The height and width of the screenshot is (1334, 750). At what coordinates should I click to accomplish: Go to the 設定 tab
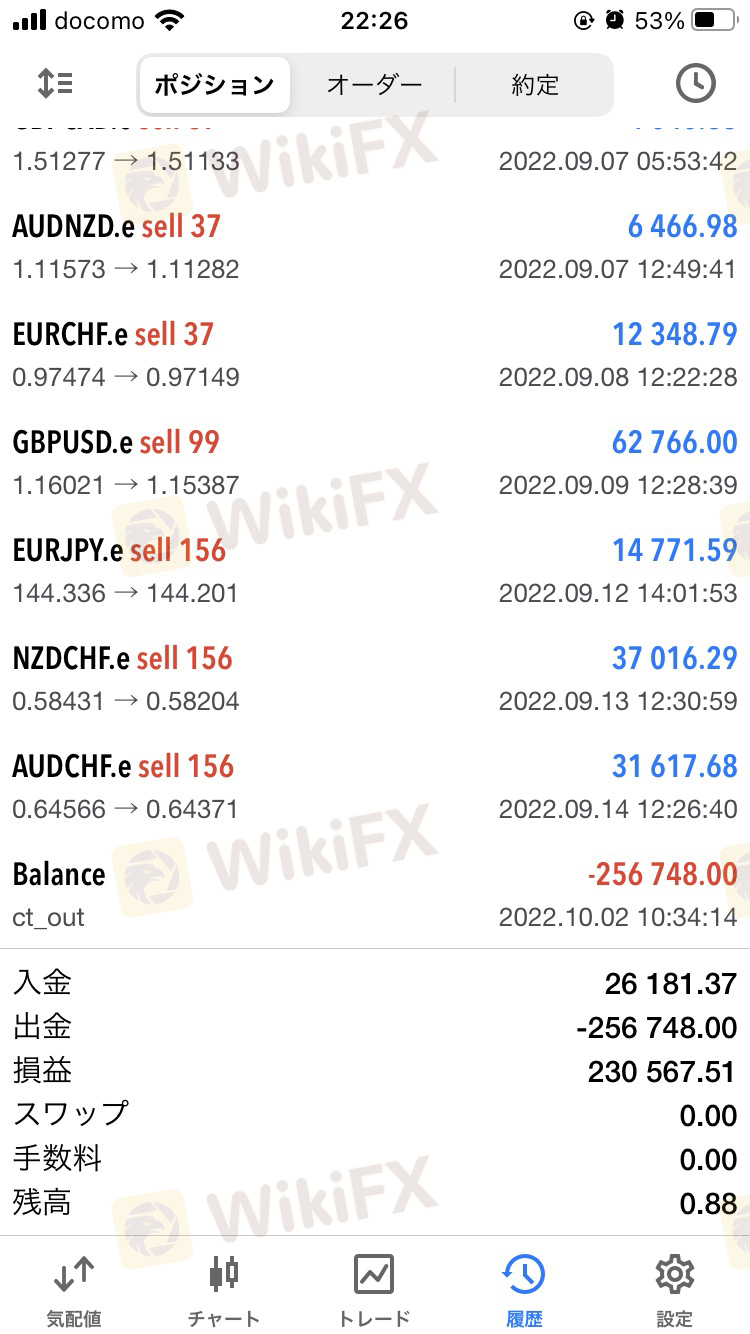pos(675,1289)
